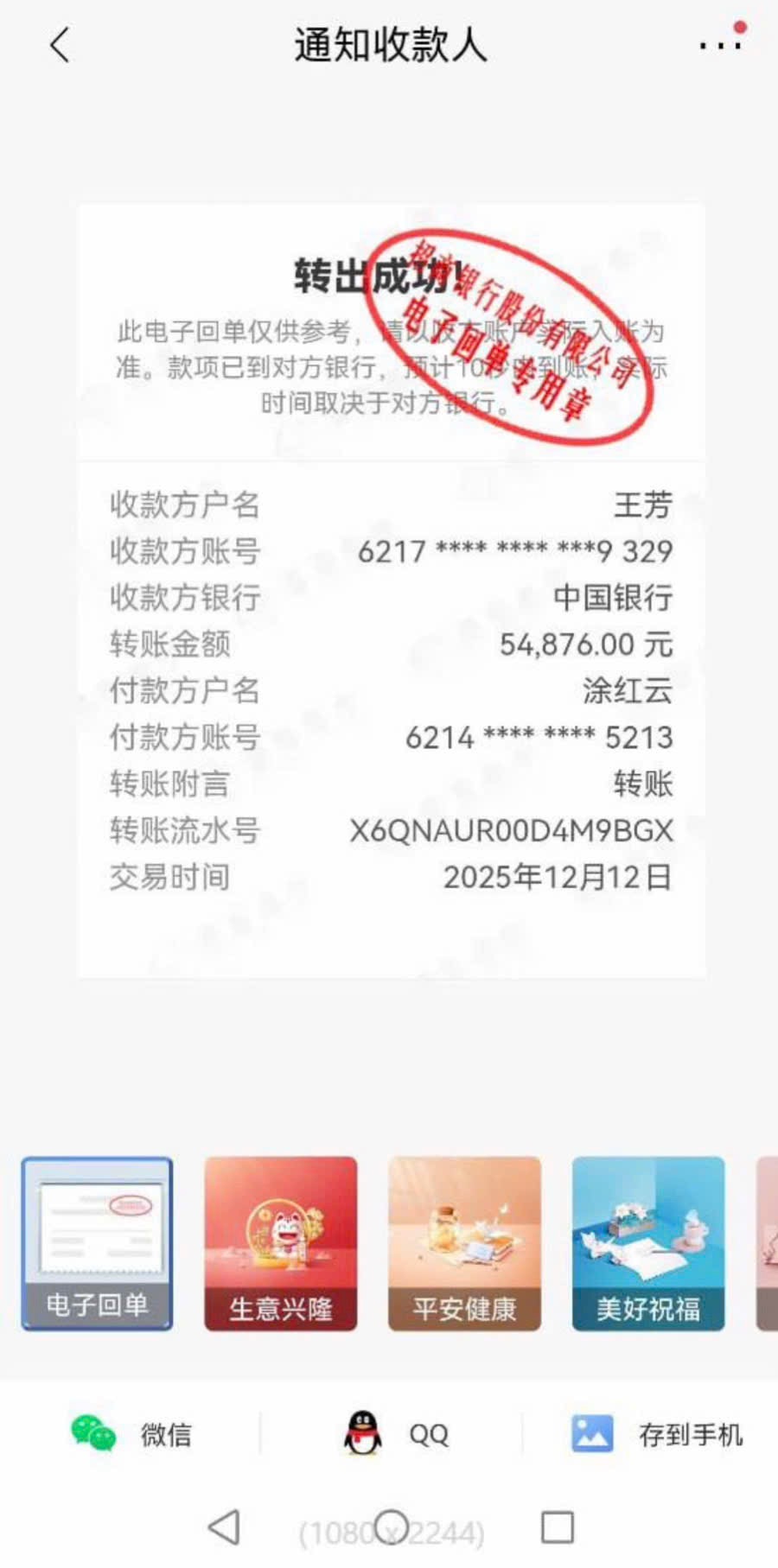Go back from the 通知收款人 page

coord(59,45)
